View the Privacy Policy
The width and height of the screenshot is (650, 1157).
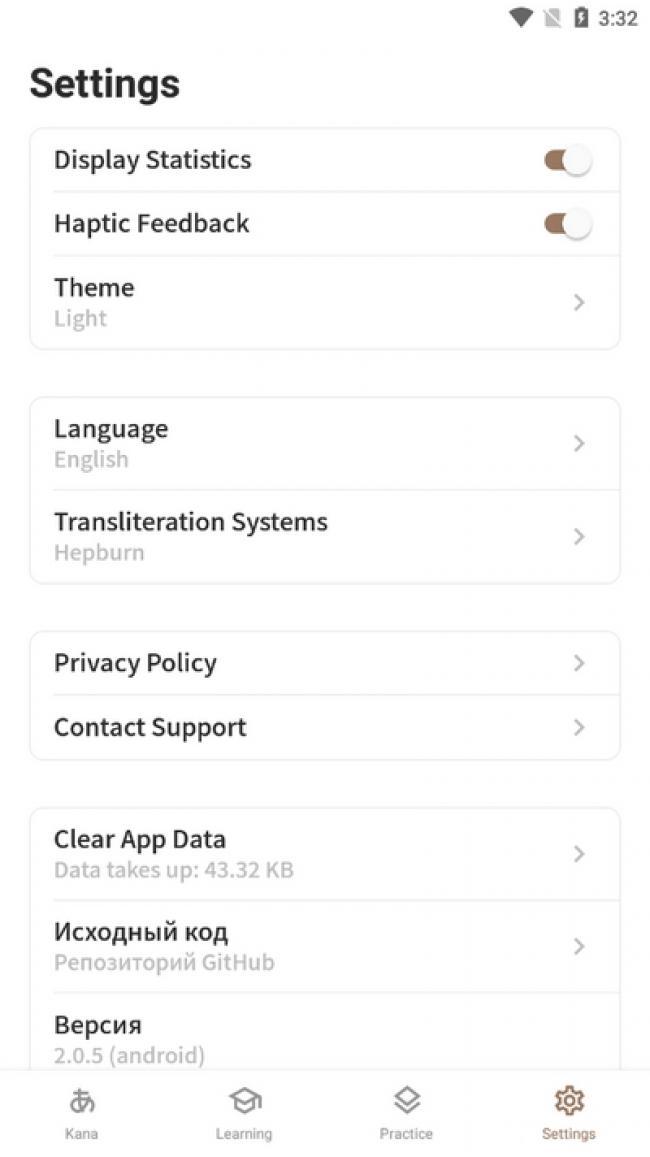click(x=325, y=663)
